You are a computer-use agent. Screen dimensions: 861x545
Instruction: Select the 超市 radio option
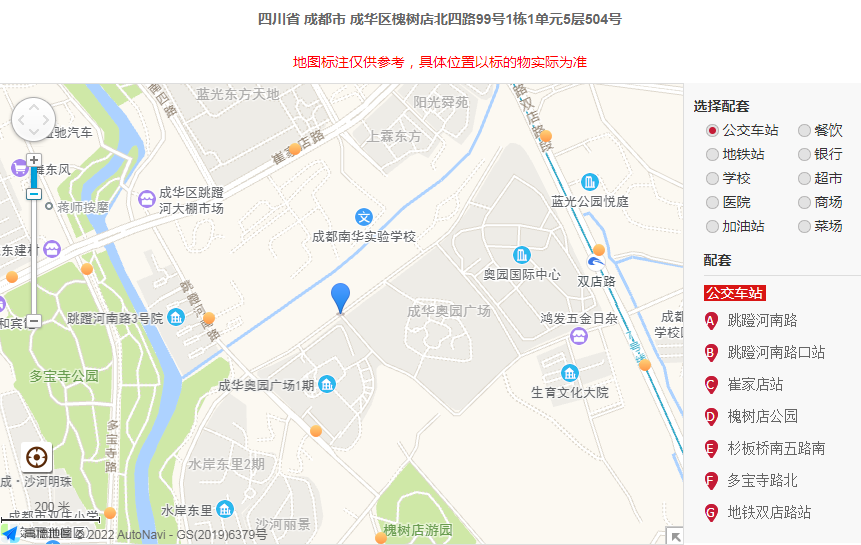click(804, 178)
